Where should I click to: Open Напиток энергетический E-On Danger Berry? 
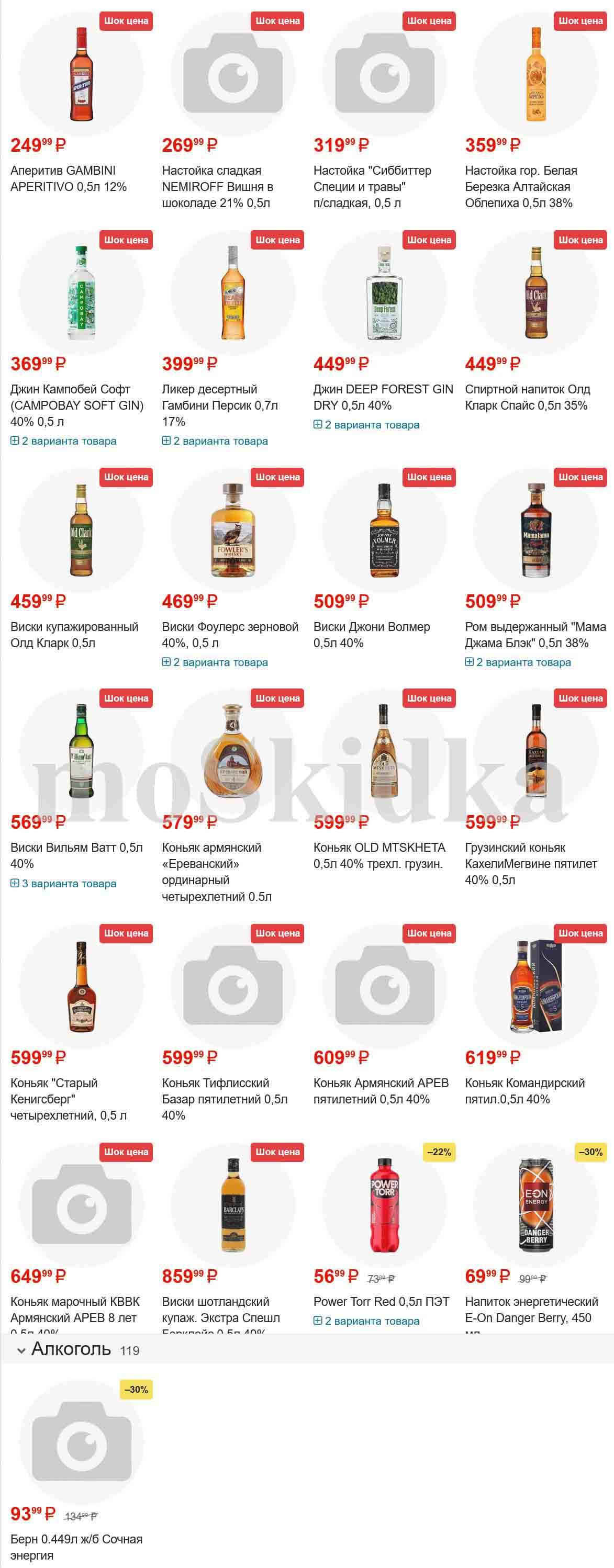tap(531, 1310)
